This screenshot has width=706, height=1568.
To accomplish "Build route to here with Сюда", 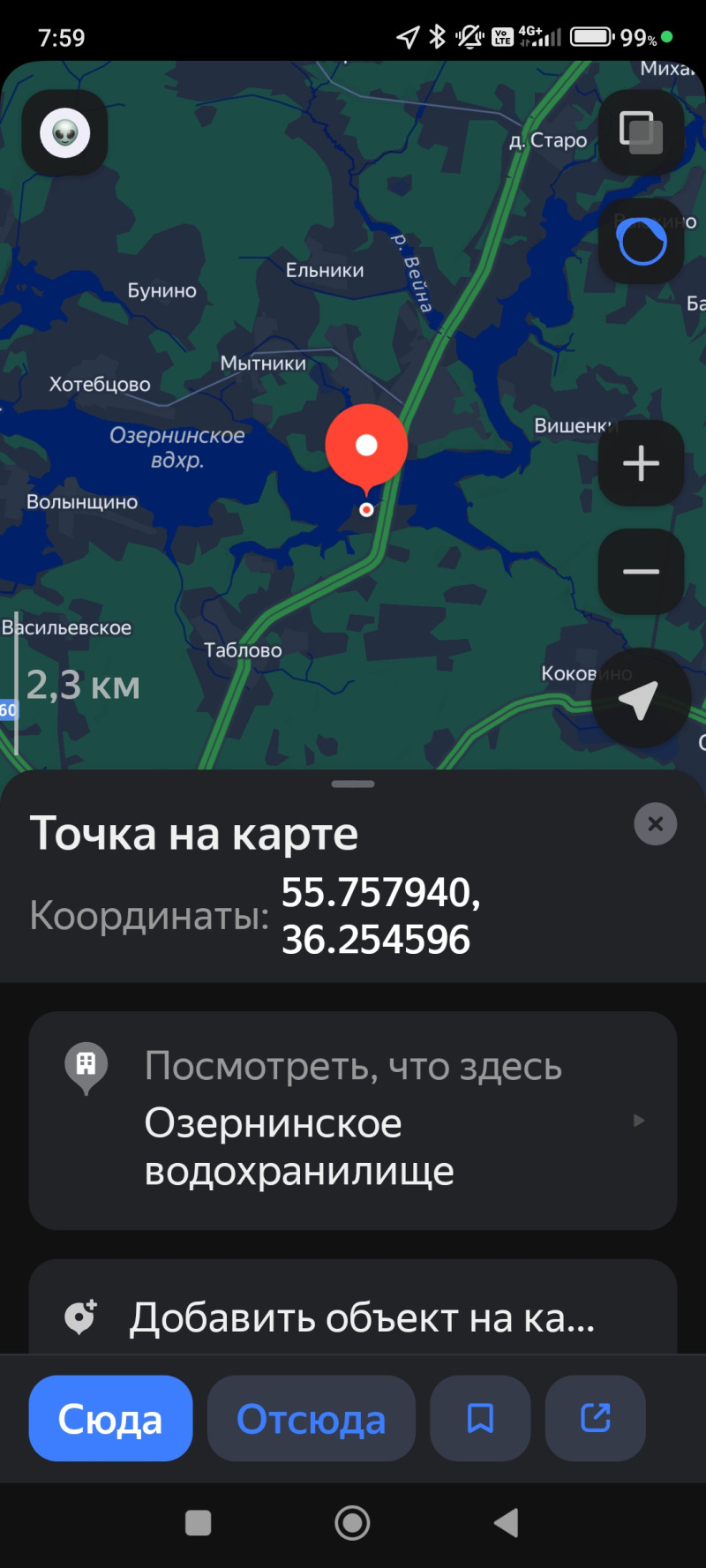I will [110, 1419].
